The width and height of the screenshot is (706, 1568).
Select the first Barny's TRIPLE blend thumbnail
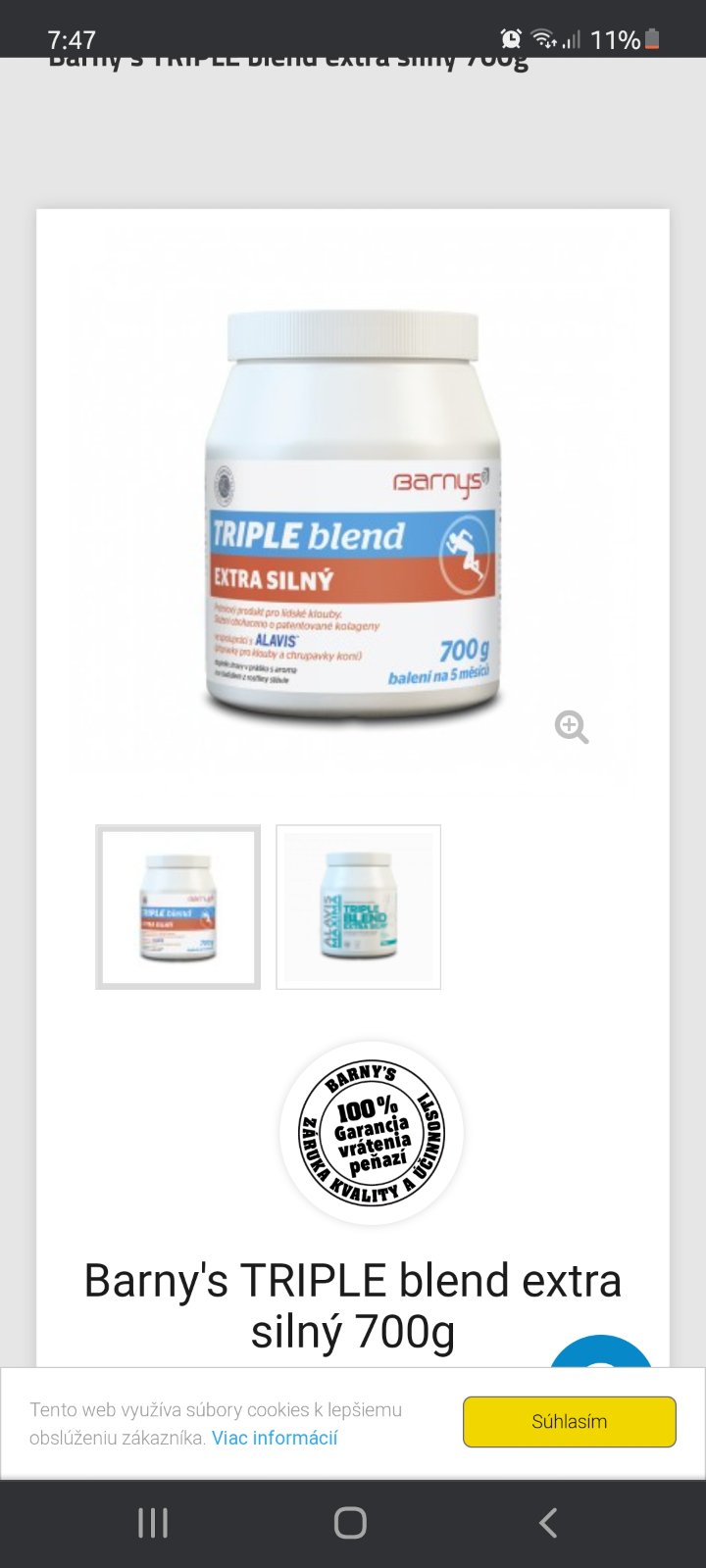[x=177, y=906]
